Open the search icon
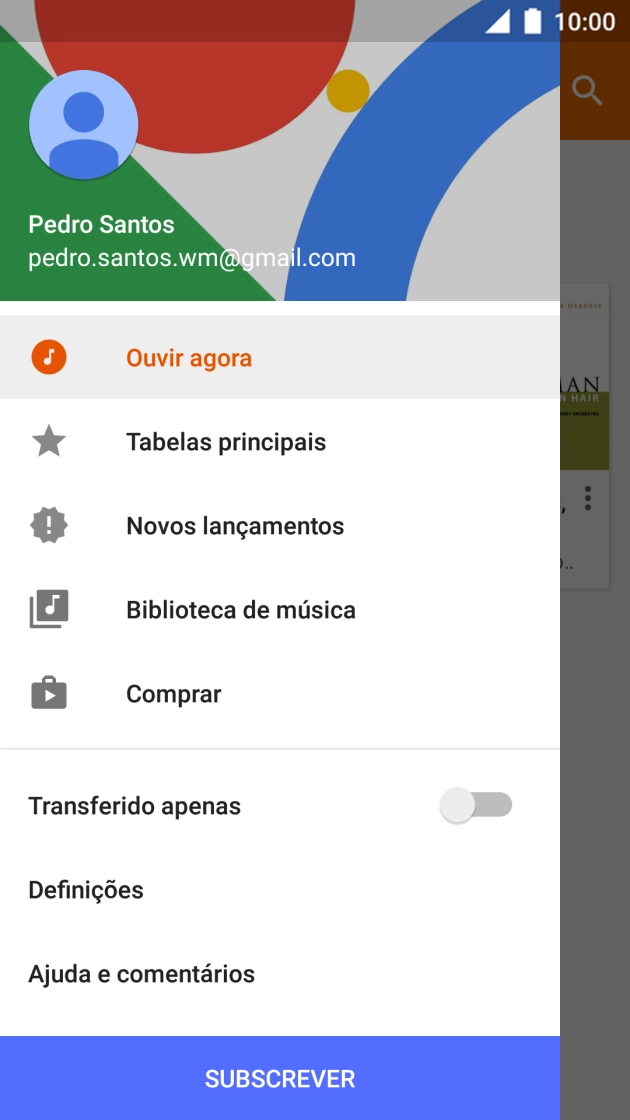Screen dimensions: 630x1120 coord(588,91)
